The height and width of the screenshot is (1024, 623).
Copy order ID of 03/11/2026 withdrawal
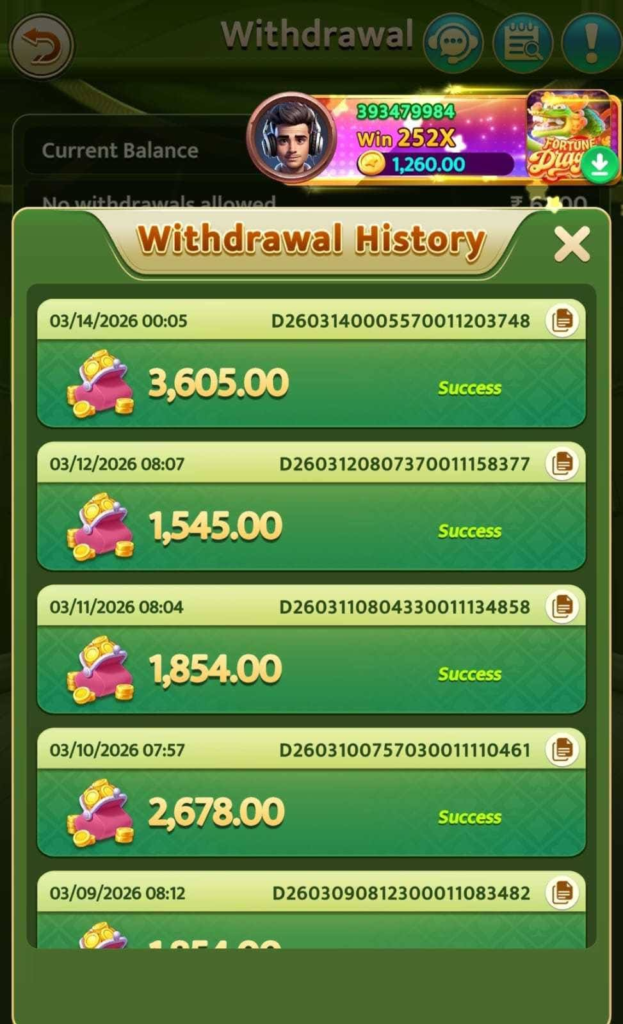pyautogui.click(x=563, y=606)
